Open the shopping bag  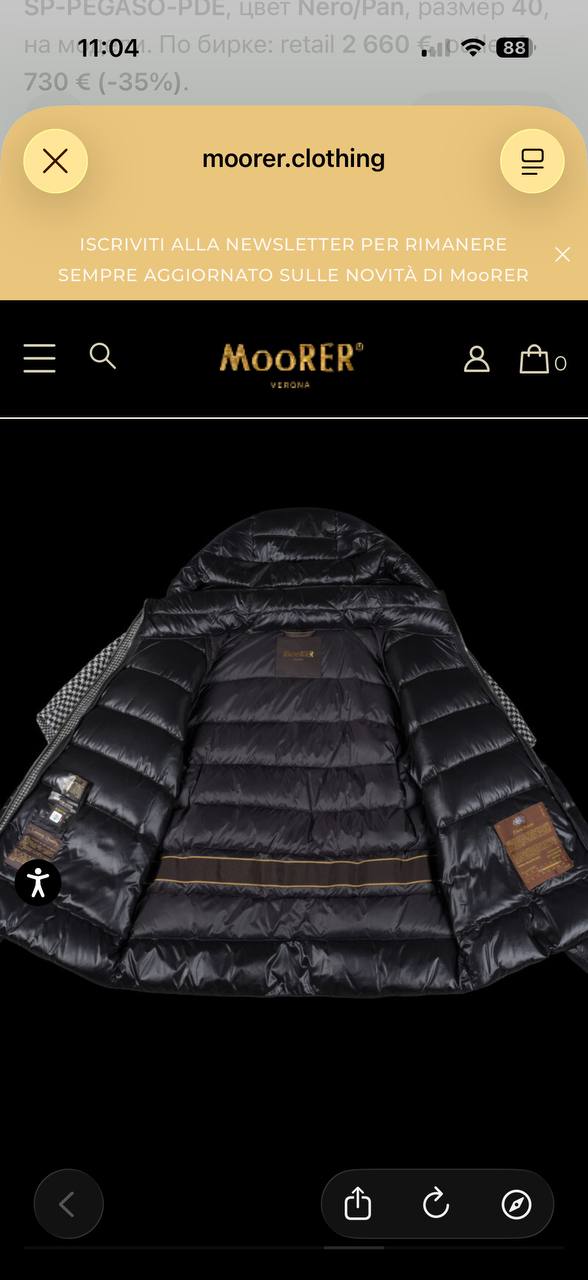pos(543,359)
